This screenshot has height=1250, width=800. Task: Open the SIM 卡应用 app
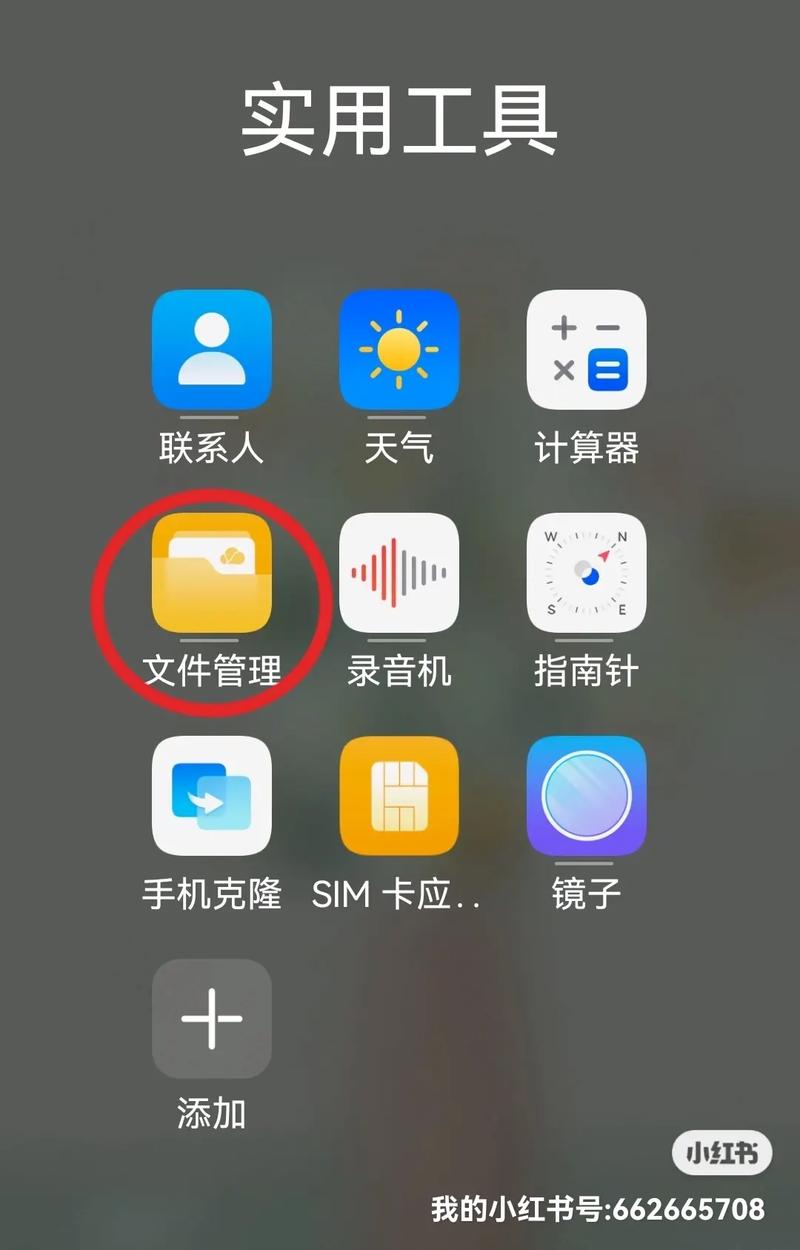pyautogui.click(x=399, y=796)
